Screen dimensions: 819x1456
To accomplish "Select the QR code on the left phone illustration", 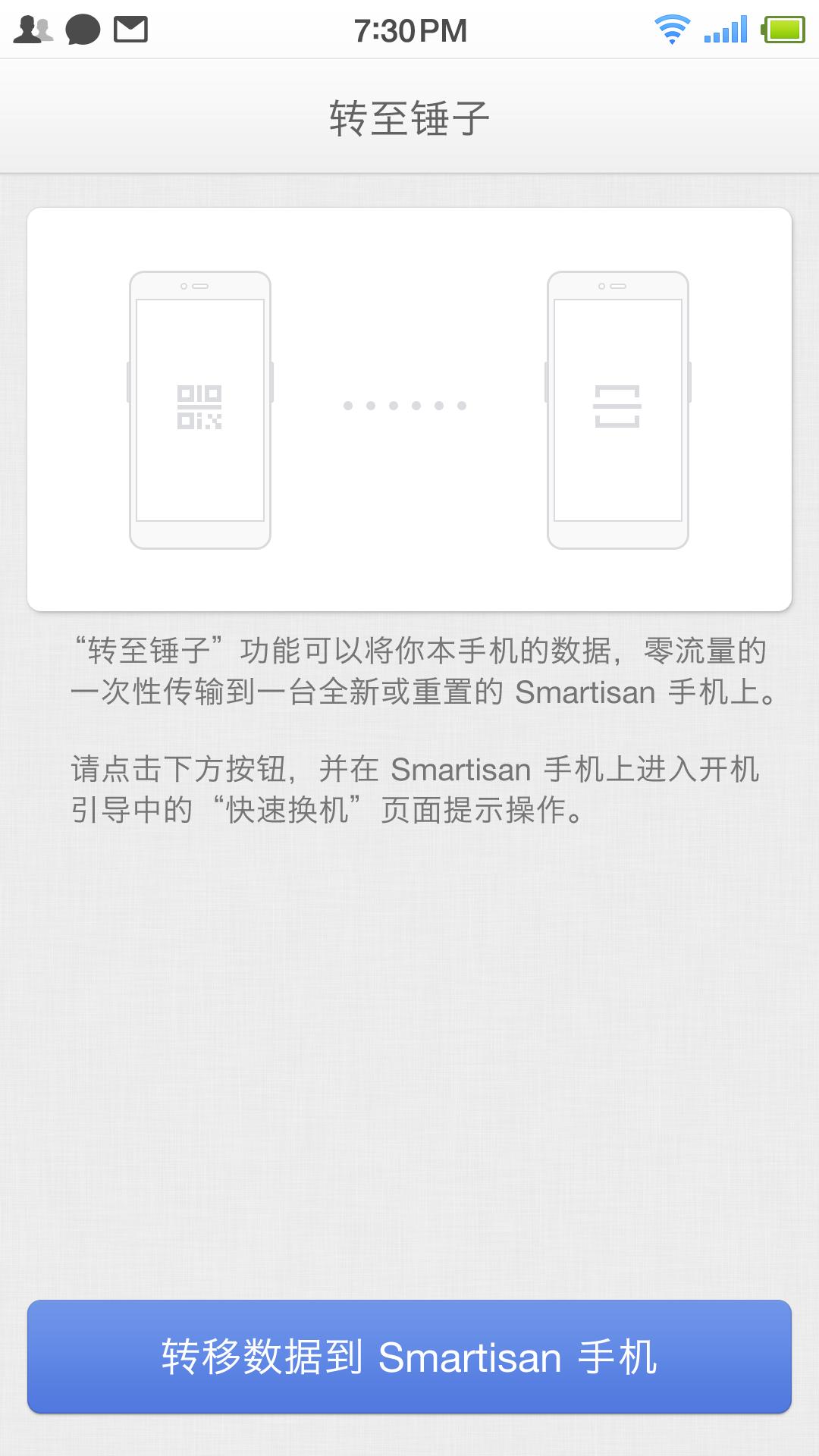I will tap(199, 406).
